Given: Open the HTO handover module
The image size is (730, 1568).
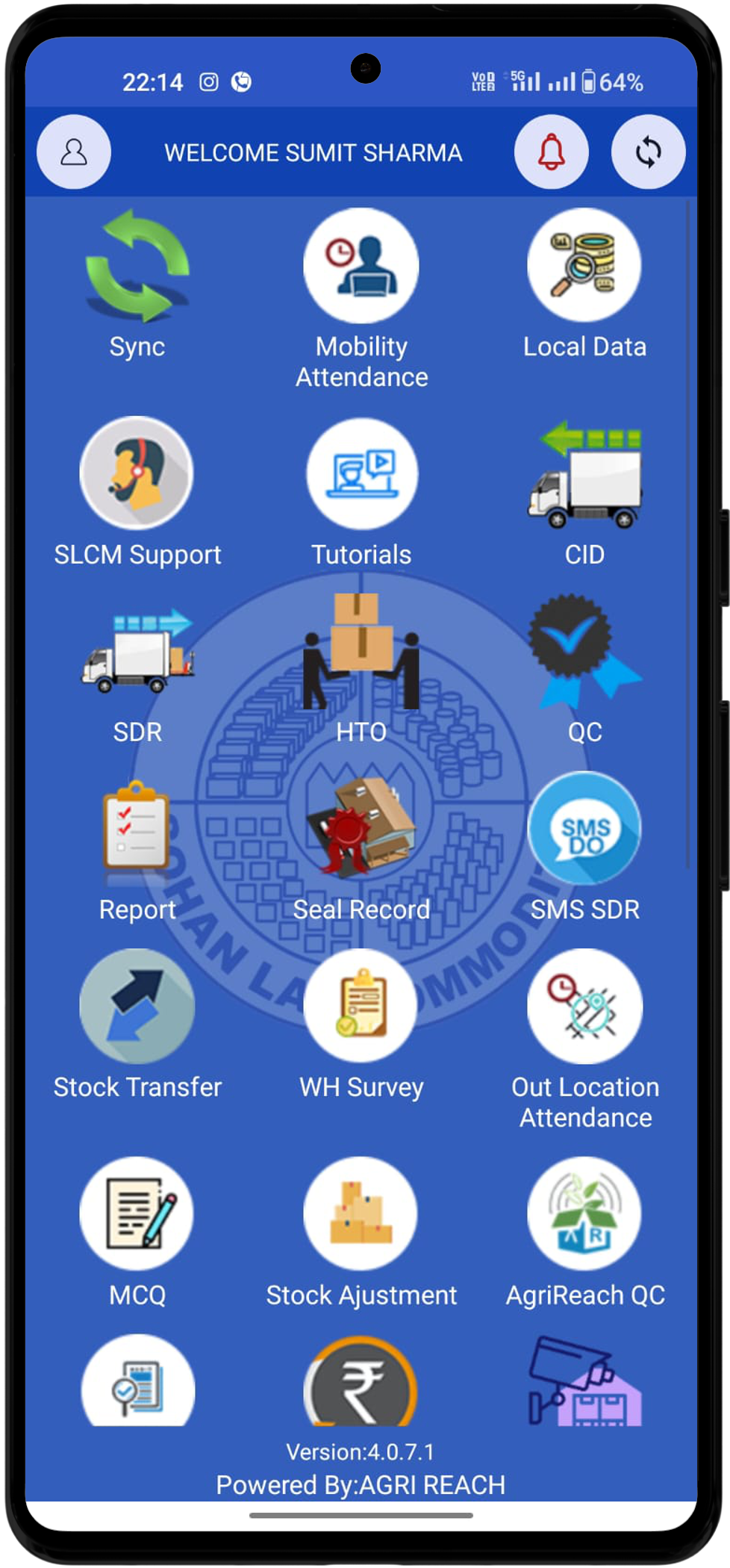Looking at the screenshot, I should tap(361, 653).
